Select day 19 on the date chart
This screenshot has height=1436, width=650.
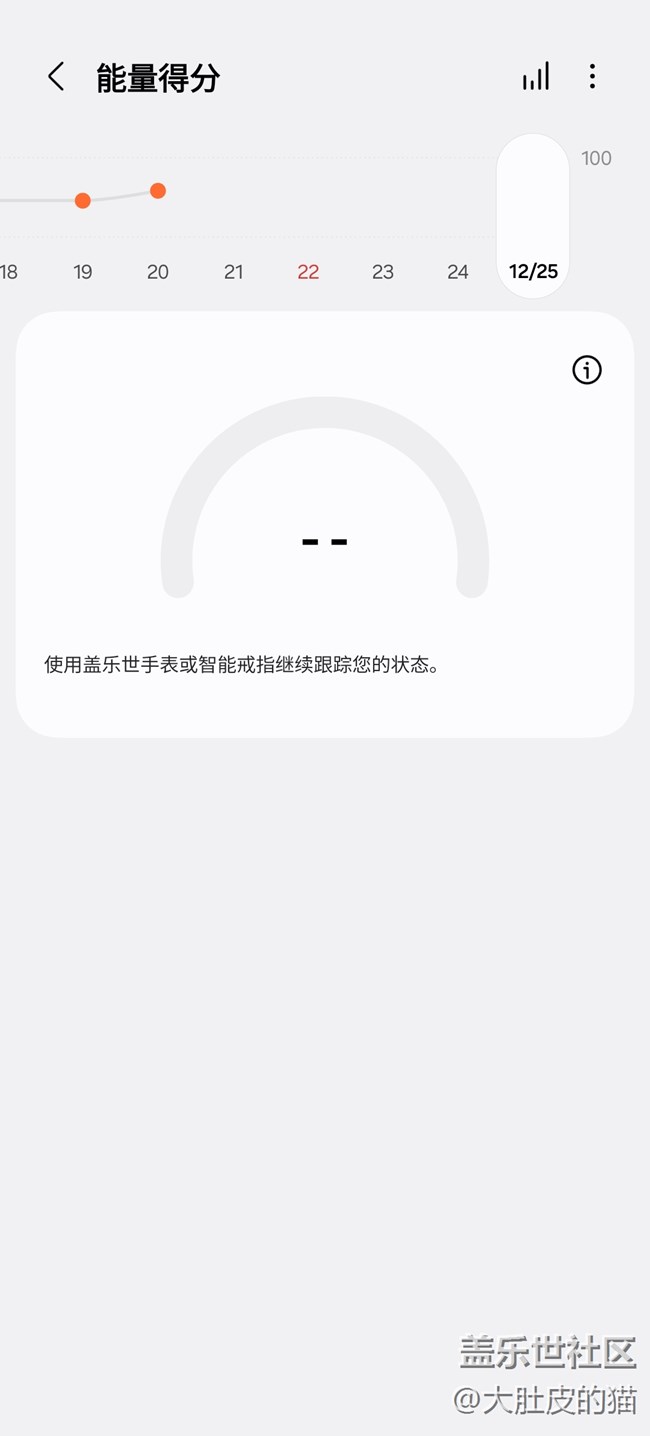click(83, 272)
